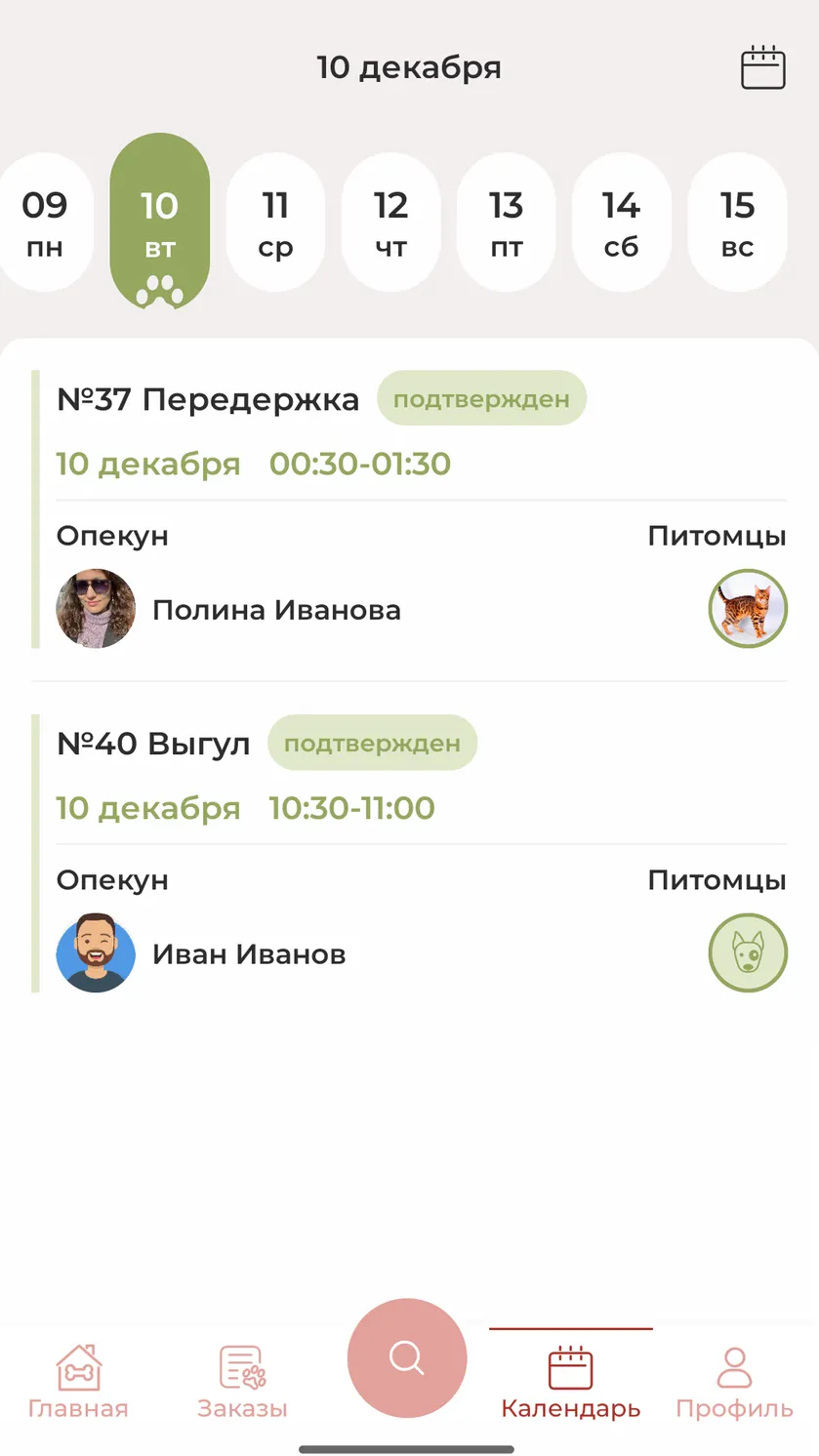Select Wednesday 11 in the date strip
Image resolution: width=819 pixels, height=1456 pixels.
275,222
